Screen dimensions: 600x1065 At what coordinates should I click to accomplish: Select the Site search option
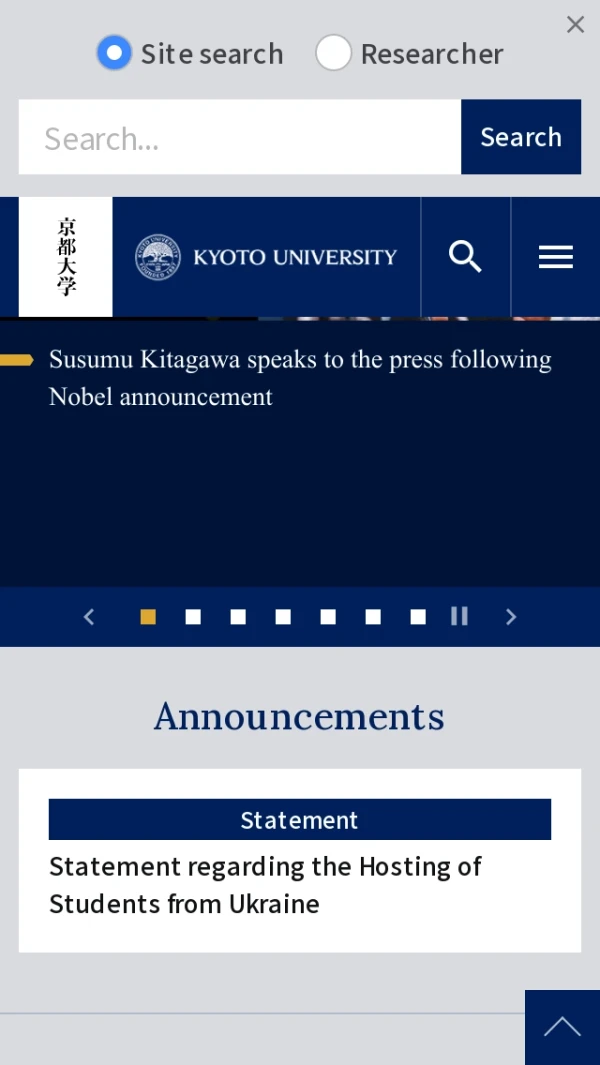[x=114, y=53]
